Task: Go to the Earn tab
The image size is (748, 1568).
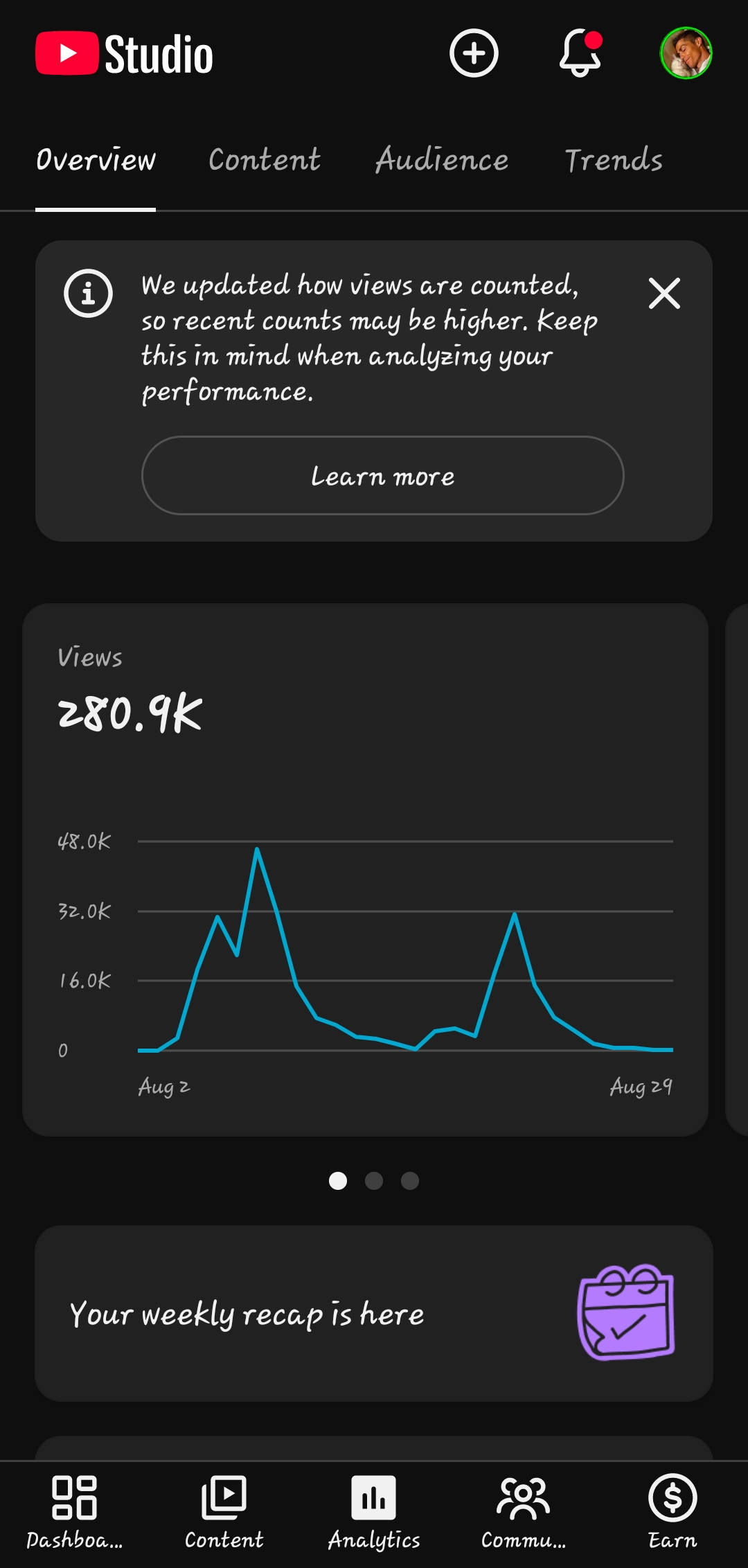Action: pyautogui.click(x=673, y=1513)
